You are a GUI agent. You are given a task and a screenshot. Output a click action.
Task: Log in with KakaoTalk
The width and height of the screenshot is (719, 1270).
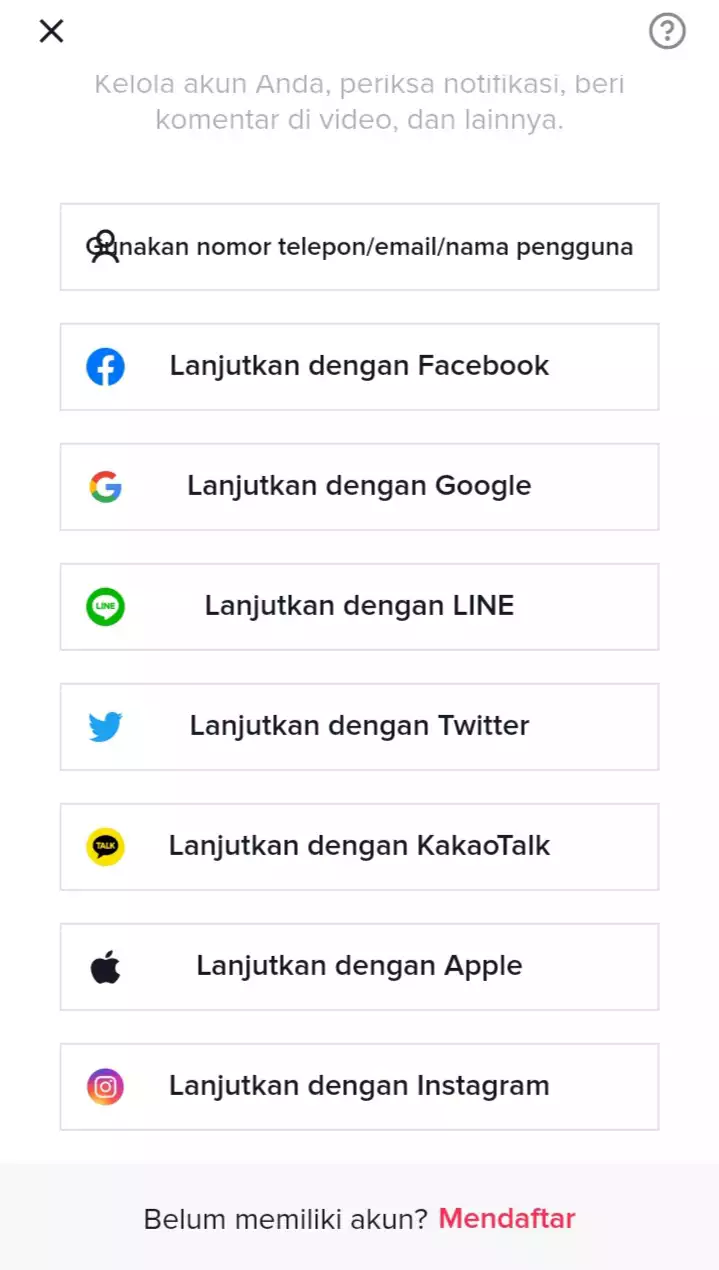click(x=359, y=847)
